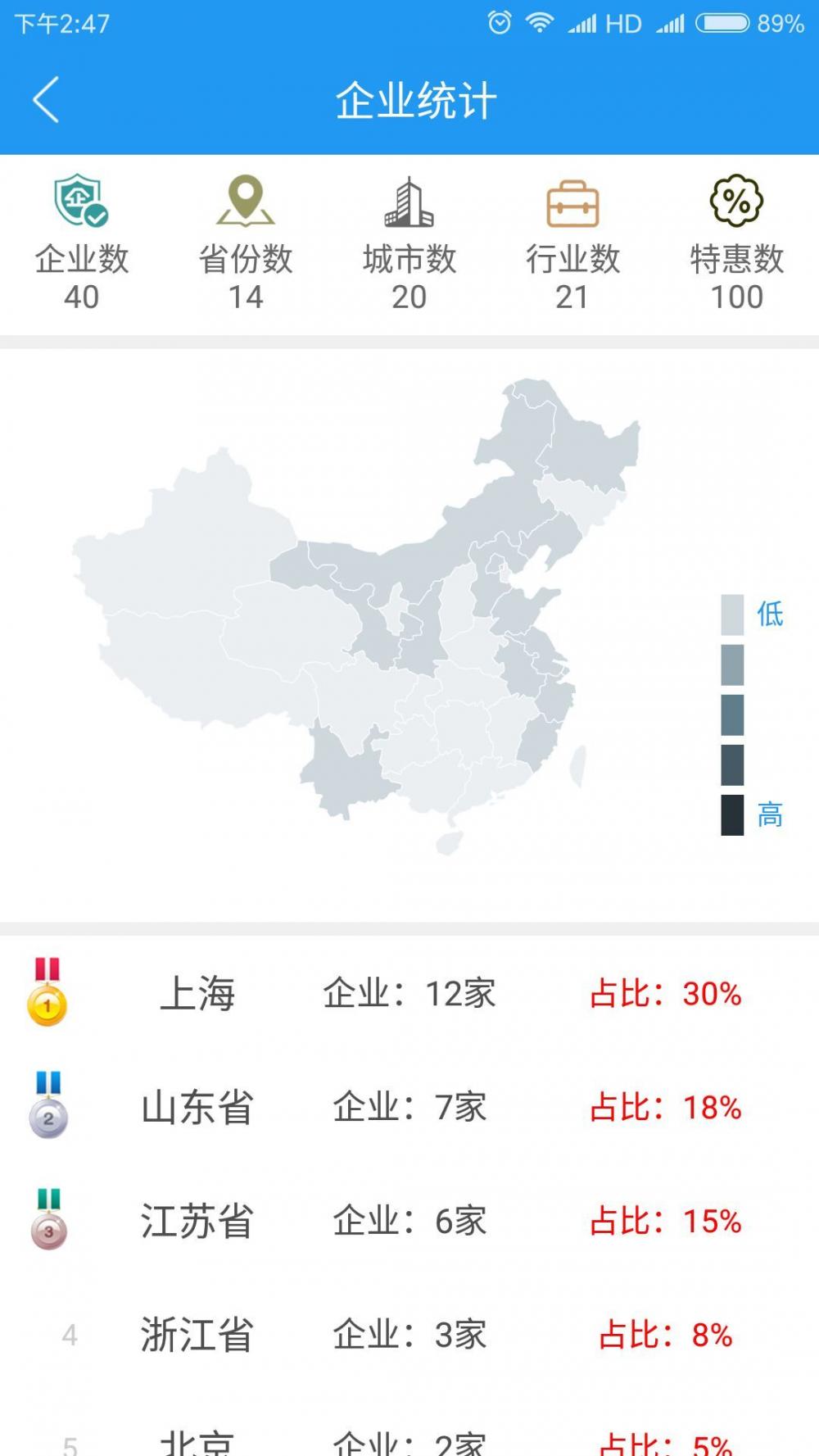819x1456 pixels.
Task: Go back using the header arrow
Action: tap(47, 100)
